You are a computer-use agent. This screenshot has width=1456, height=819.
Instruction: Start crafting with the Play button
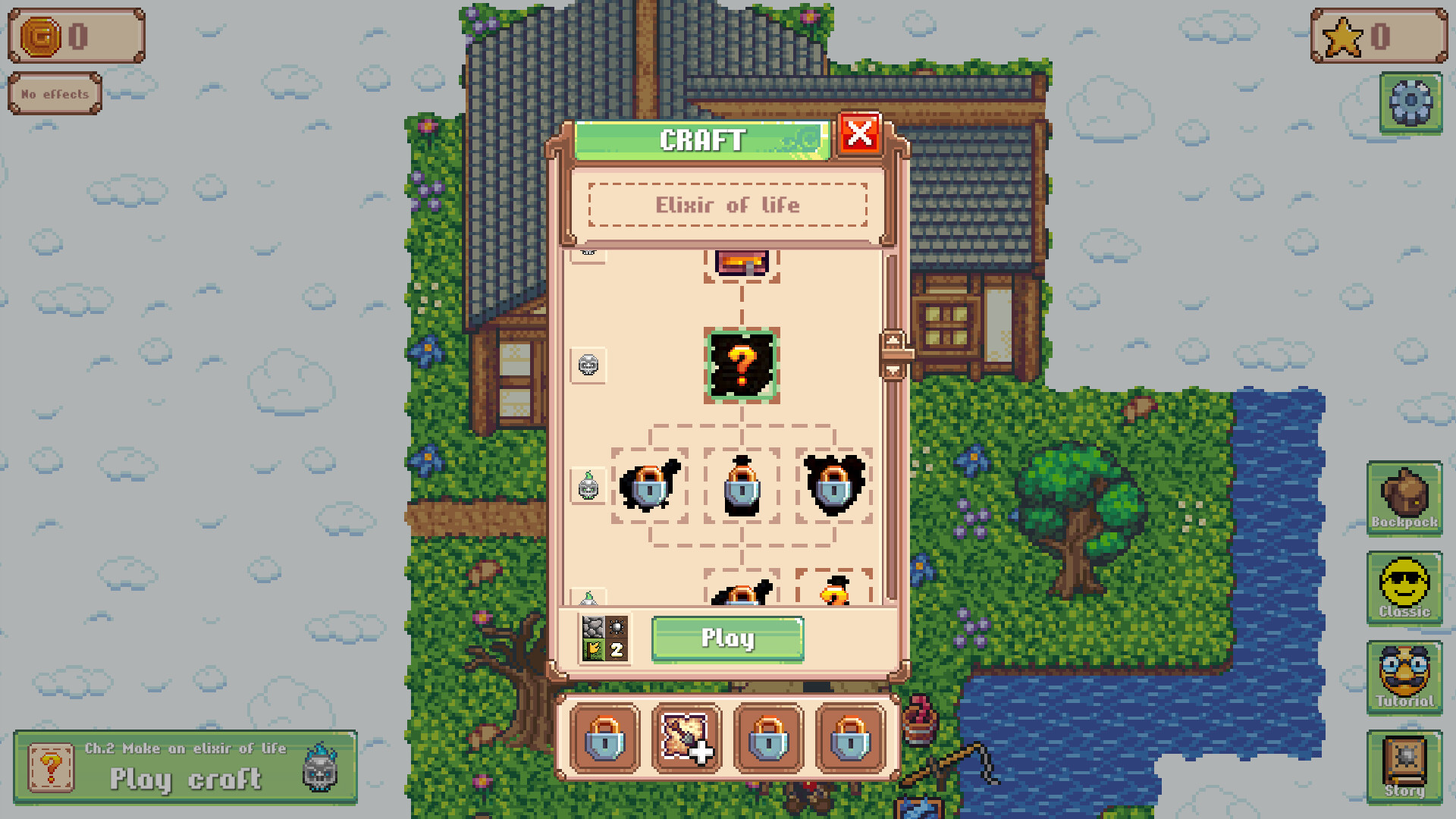point(727,639)
